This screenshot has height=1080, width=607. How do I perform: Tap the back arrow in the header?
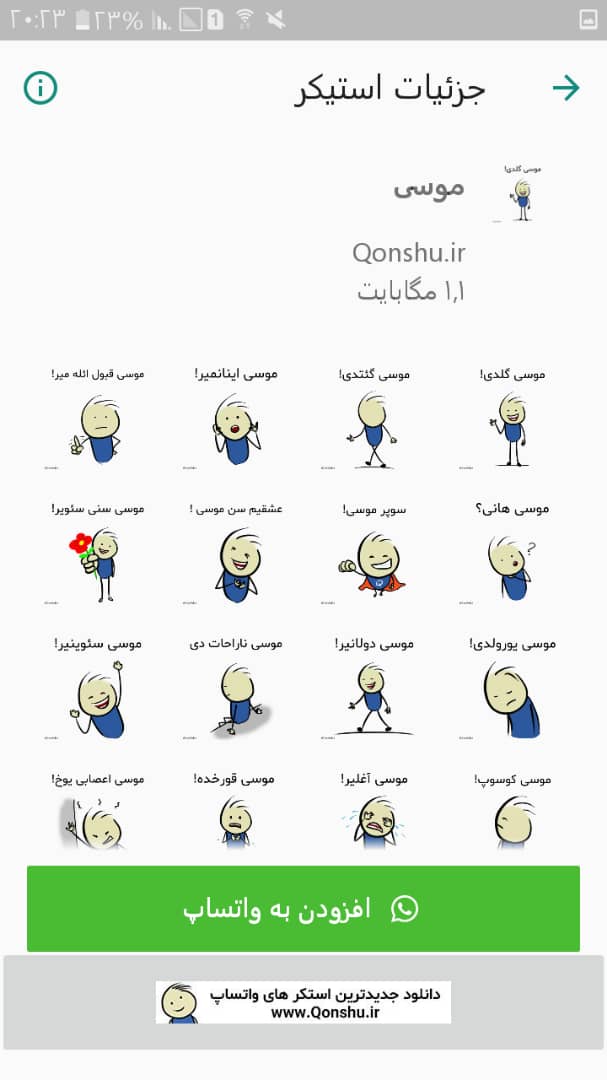coord(566,88)
